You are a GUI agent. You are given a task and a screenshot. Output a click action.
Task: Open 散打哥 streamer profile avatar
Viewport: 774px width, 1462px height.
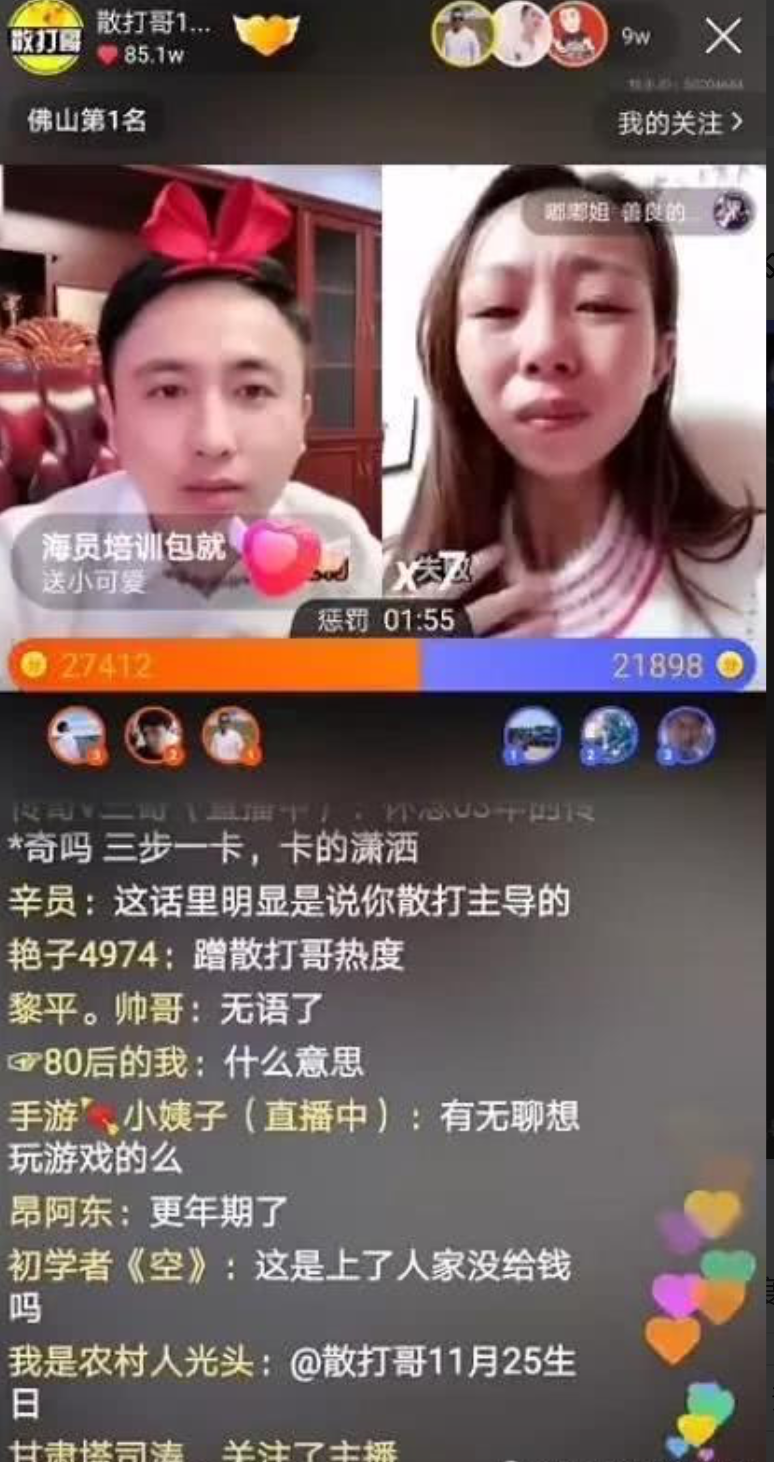[x=46, y=38]
